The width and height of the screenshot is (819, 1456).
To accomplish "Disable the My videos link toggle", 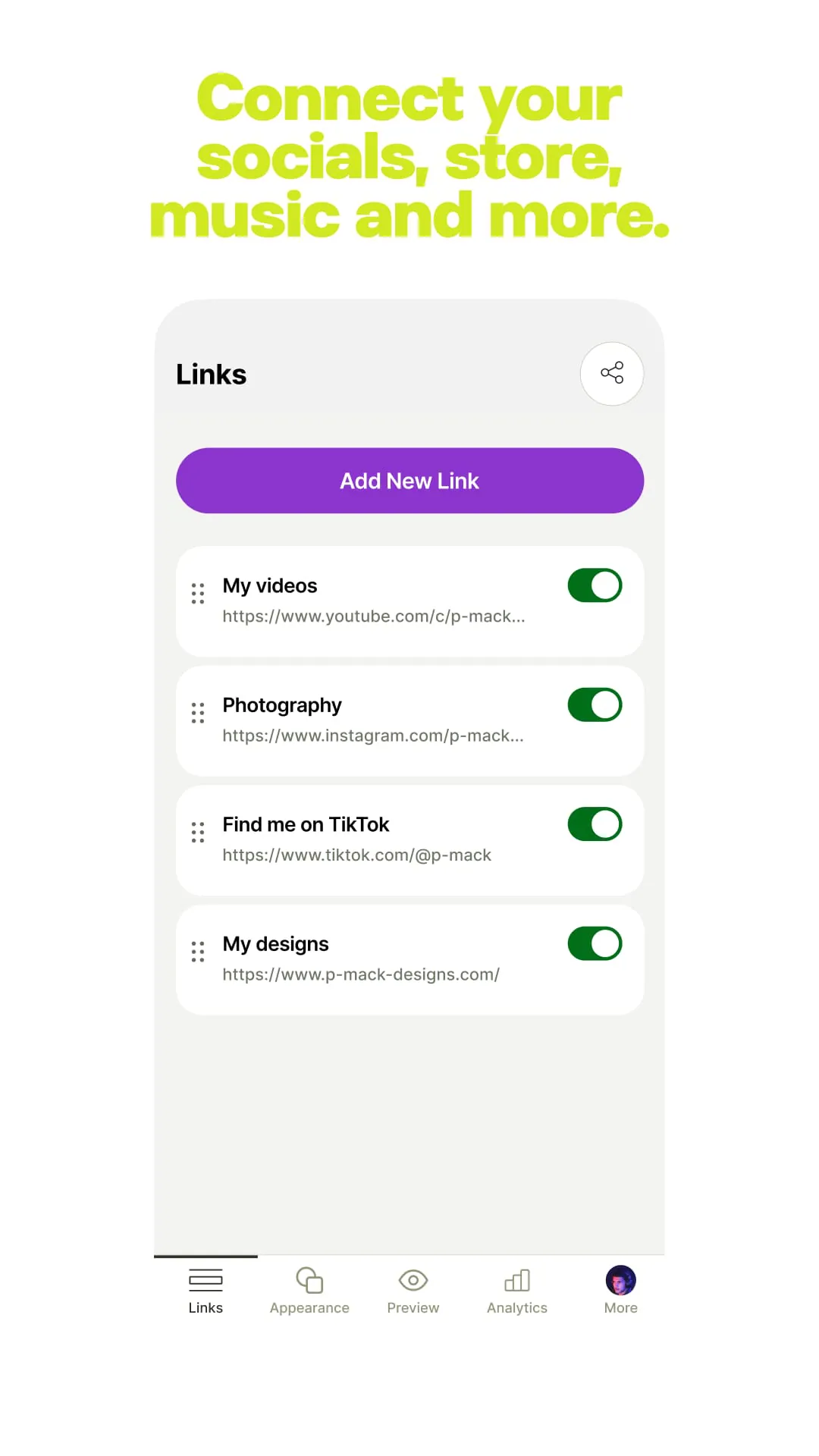I will pos(594,585).
